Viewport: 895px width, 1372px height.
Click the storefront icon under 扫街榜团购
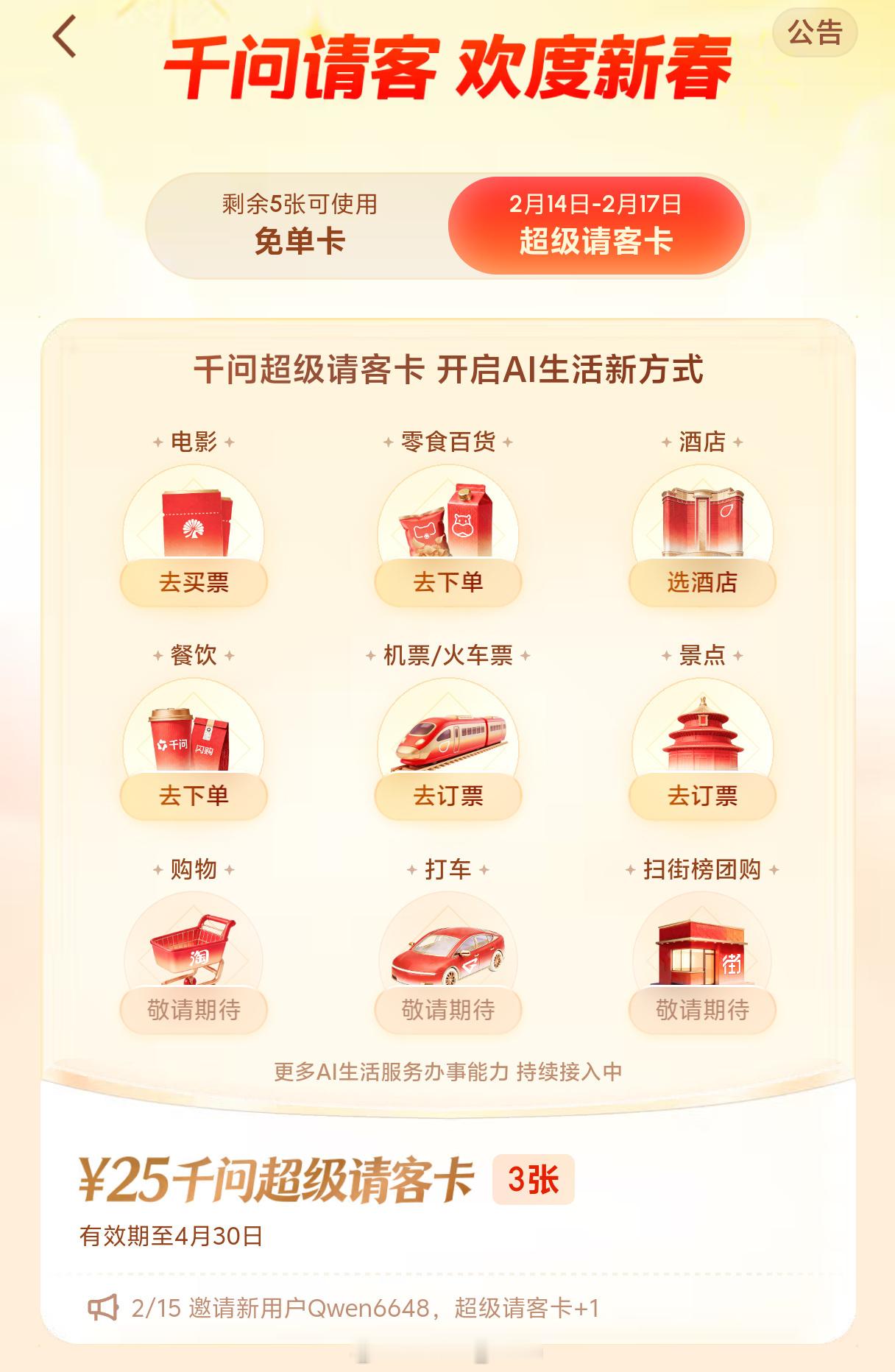(x=701, y=950)
